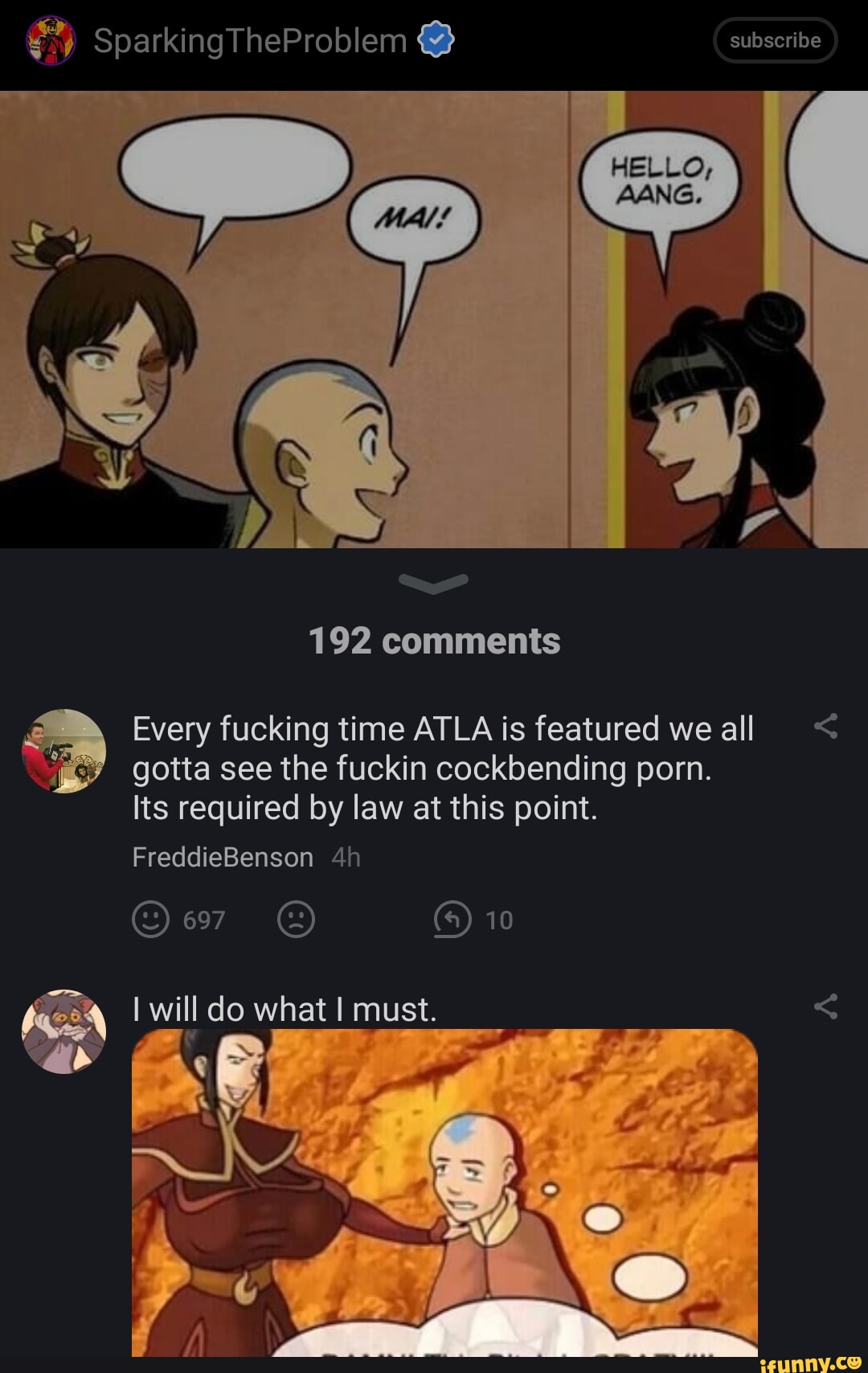Share the "I will do what I must" comment
This screenshot has width=868, height=1373.
click(x=825, y=1006)
